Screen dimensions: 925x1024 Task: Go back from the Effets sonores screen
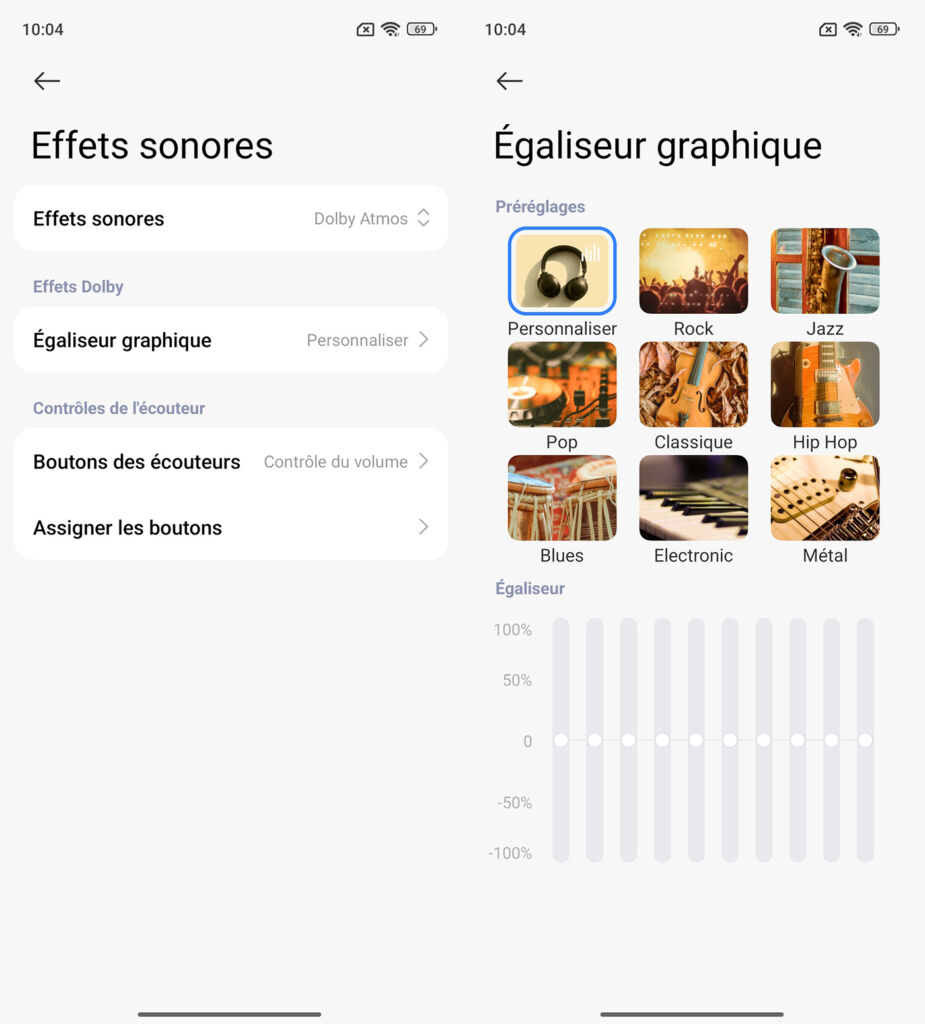click(47, 81)
